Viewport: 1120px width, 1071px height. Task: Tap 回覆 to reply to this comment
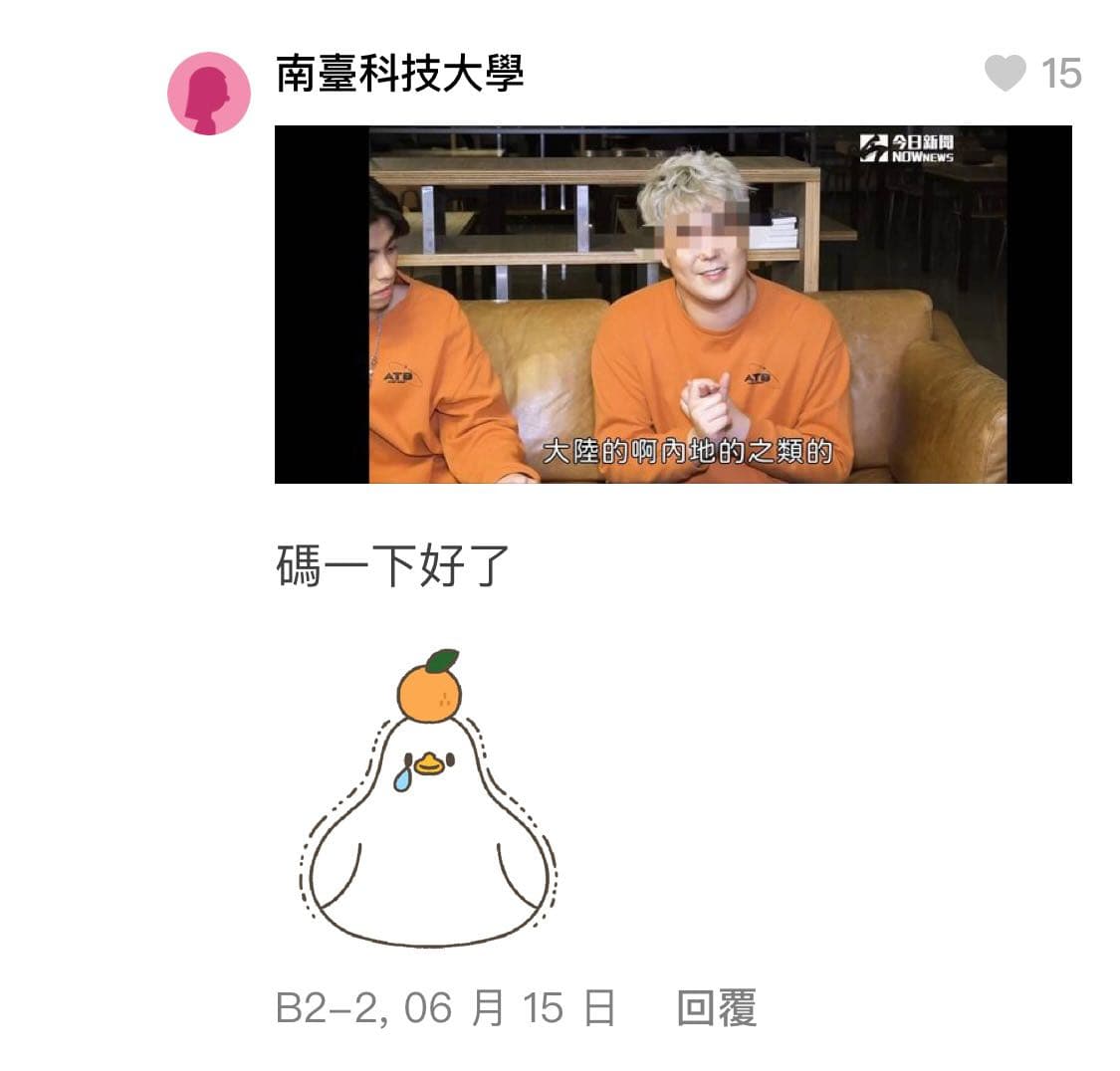click(x=717, y=1007)
